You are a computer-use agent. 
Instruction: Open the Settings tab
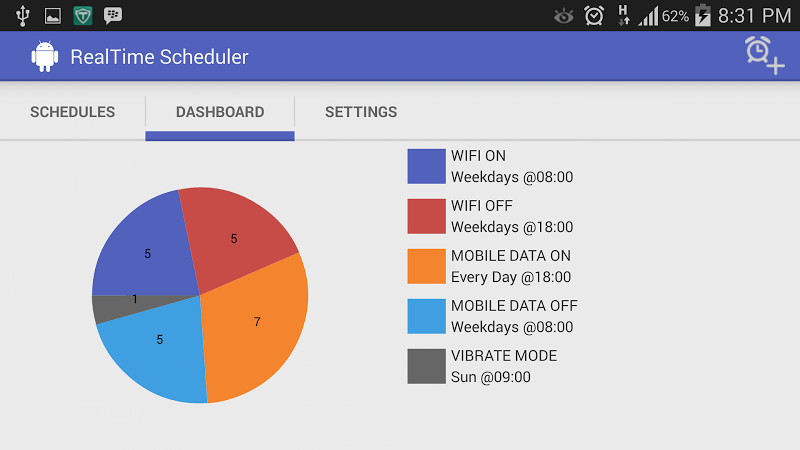coord(361,112)
